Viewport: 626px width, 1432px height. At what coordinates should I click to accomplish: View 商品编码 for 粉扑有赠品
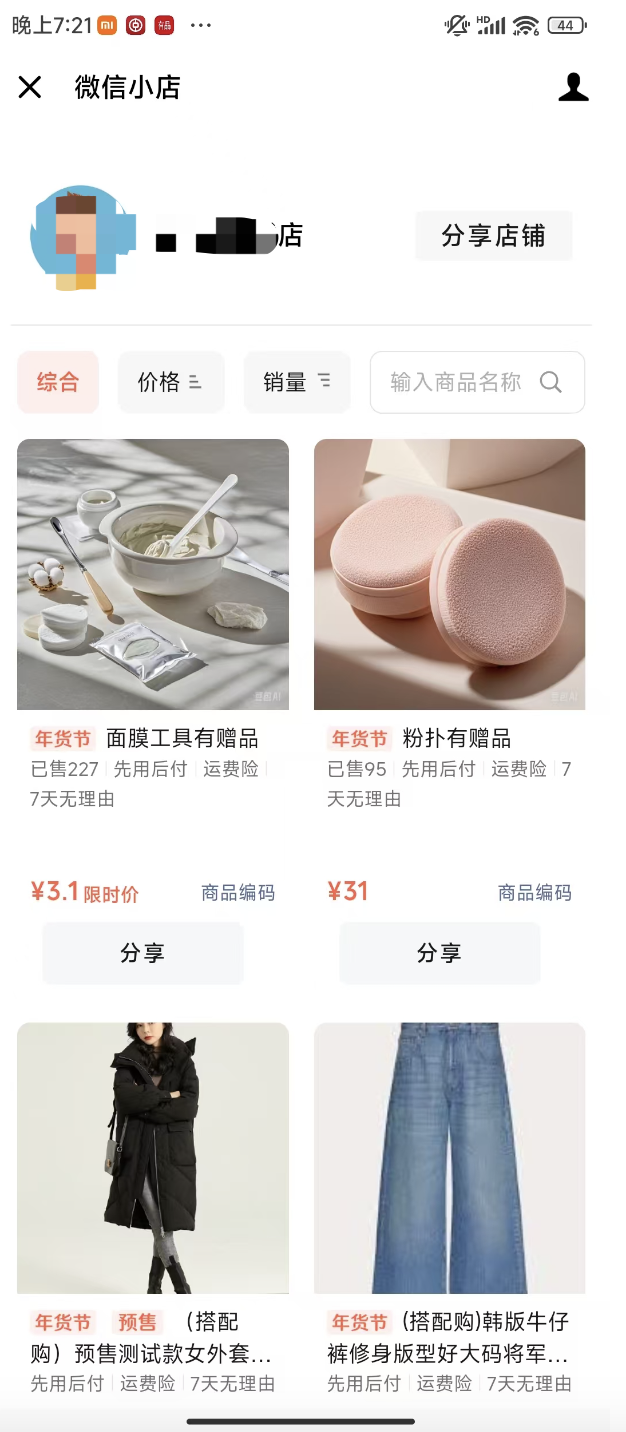point(535,893)
